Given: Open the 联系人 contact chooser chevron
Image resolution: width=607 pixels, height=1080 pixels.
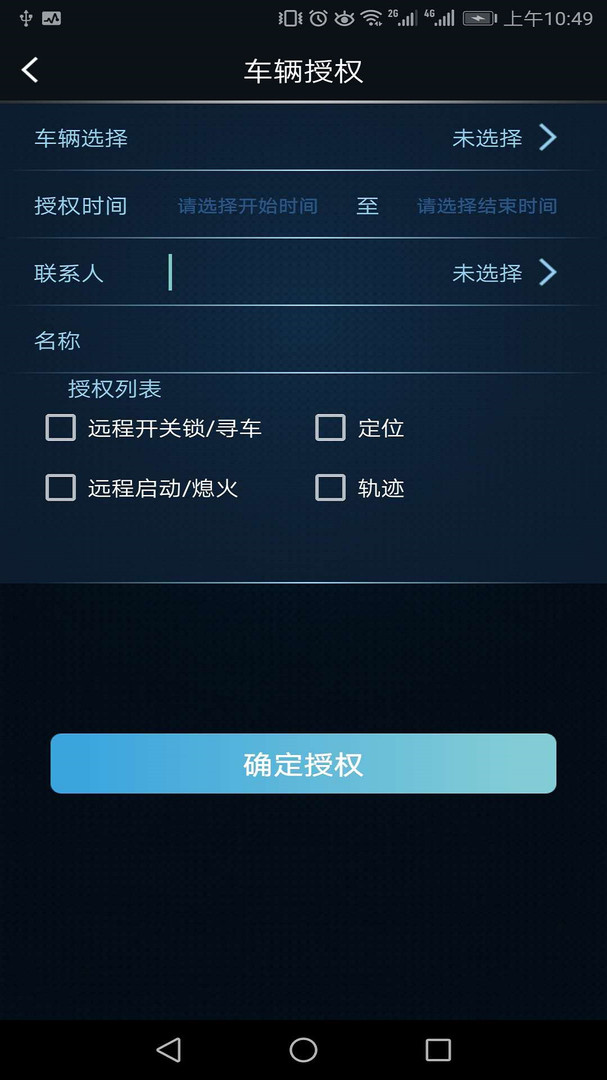Looking at the screenshot, I should click(x=548, y=273).
